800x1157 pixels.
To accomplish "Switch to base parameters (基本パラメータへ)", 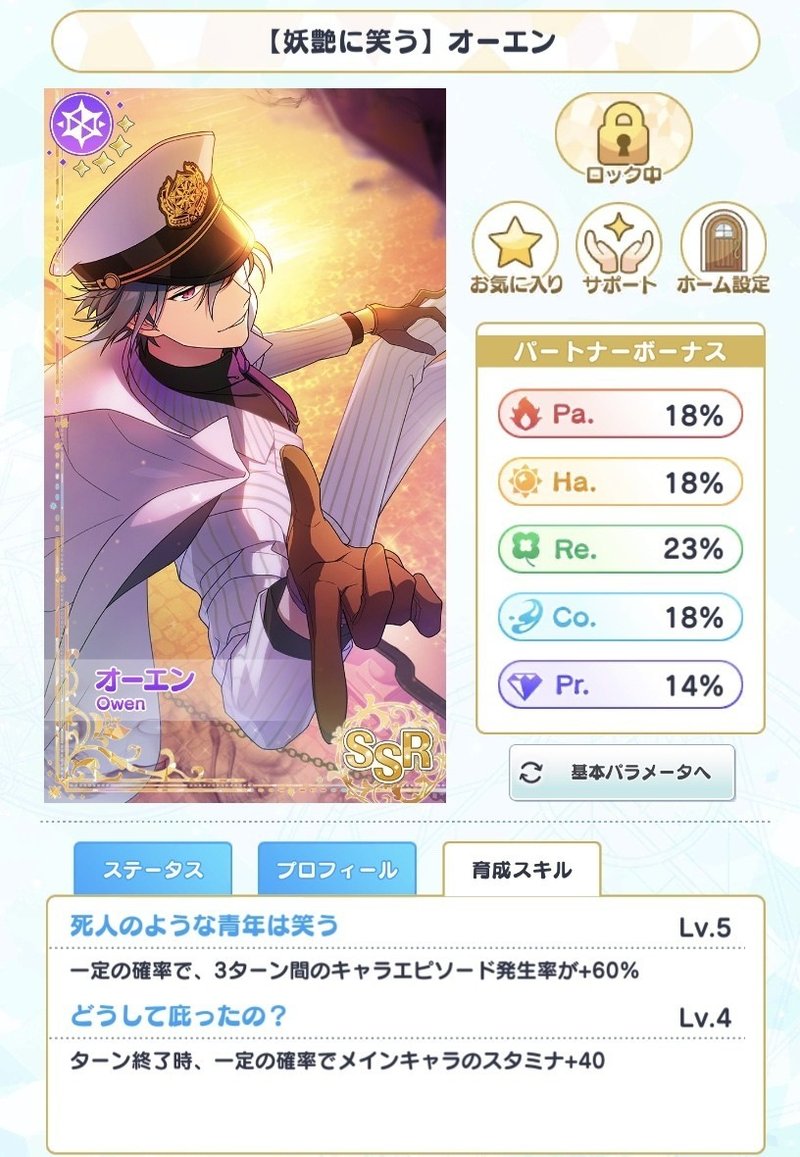I will (622, 773).
